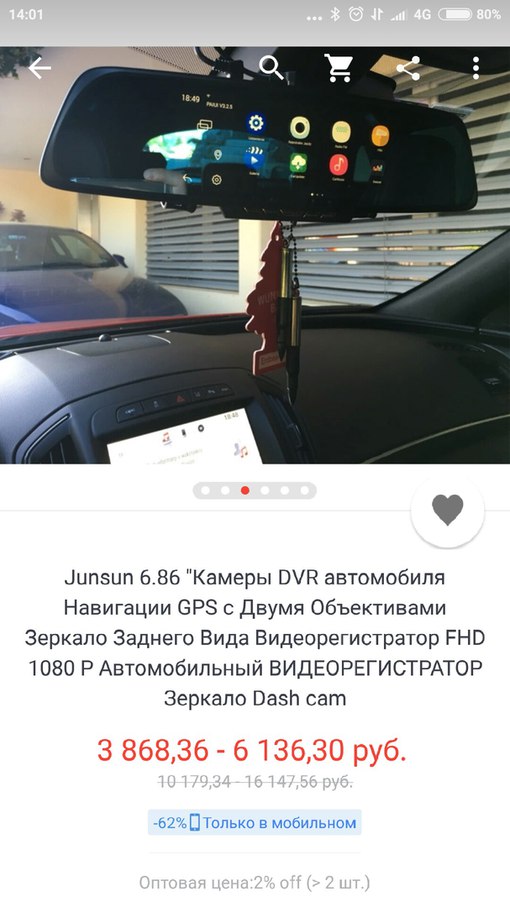Tap the image page indicator dots
The width and height of the screenshot is (510, 900).
click(255, 491)
